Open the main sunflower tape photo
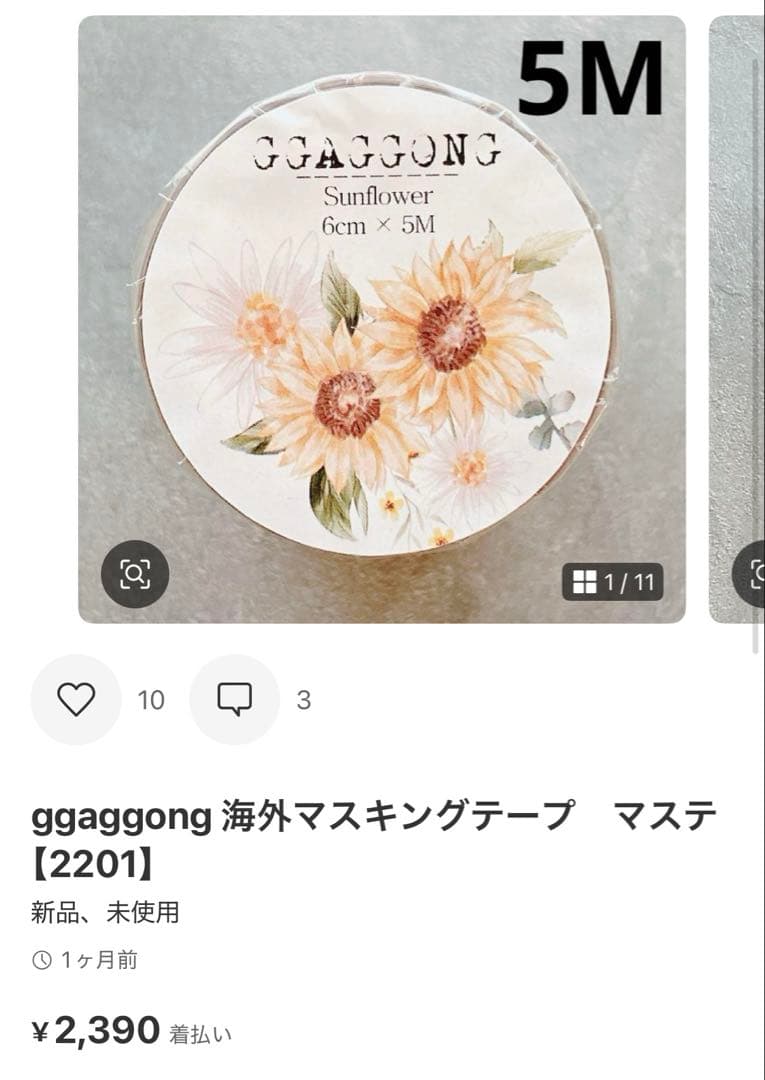The width and height of the screenshot is (765, 1080). coord(382,320)
